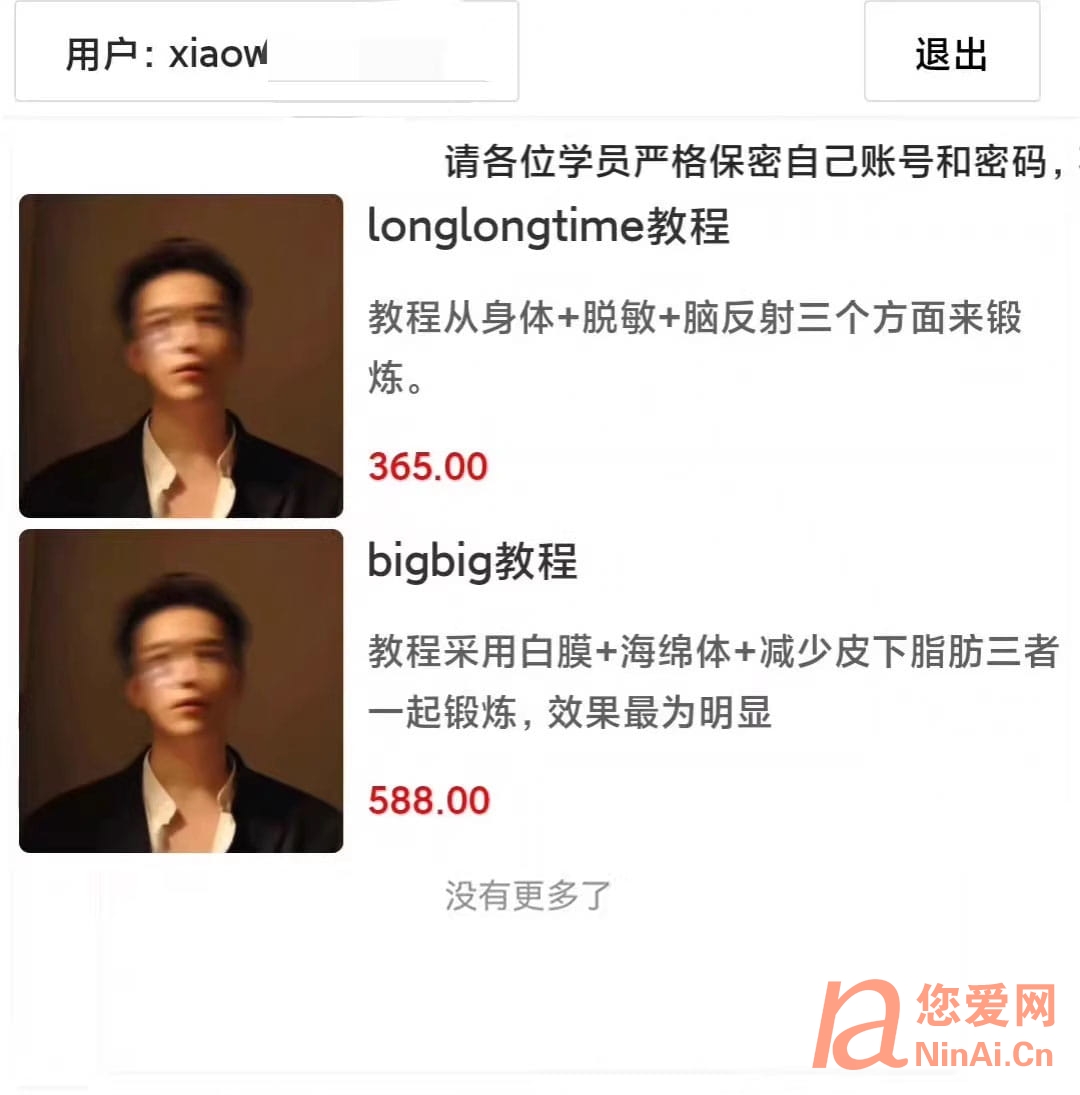This screenshot has width=1080, height=1095.
Task: Click the scrolling account security notice banner
Action: point(760,157)
